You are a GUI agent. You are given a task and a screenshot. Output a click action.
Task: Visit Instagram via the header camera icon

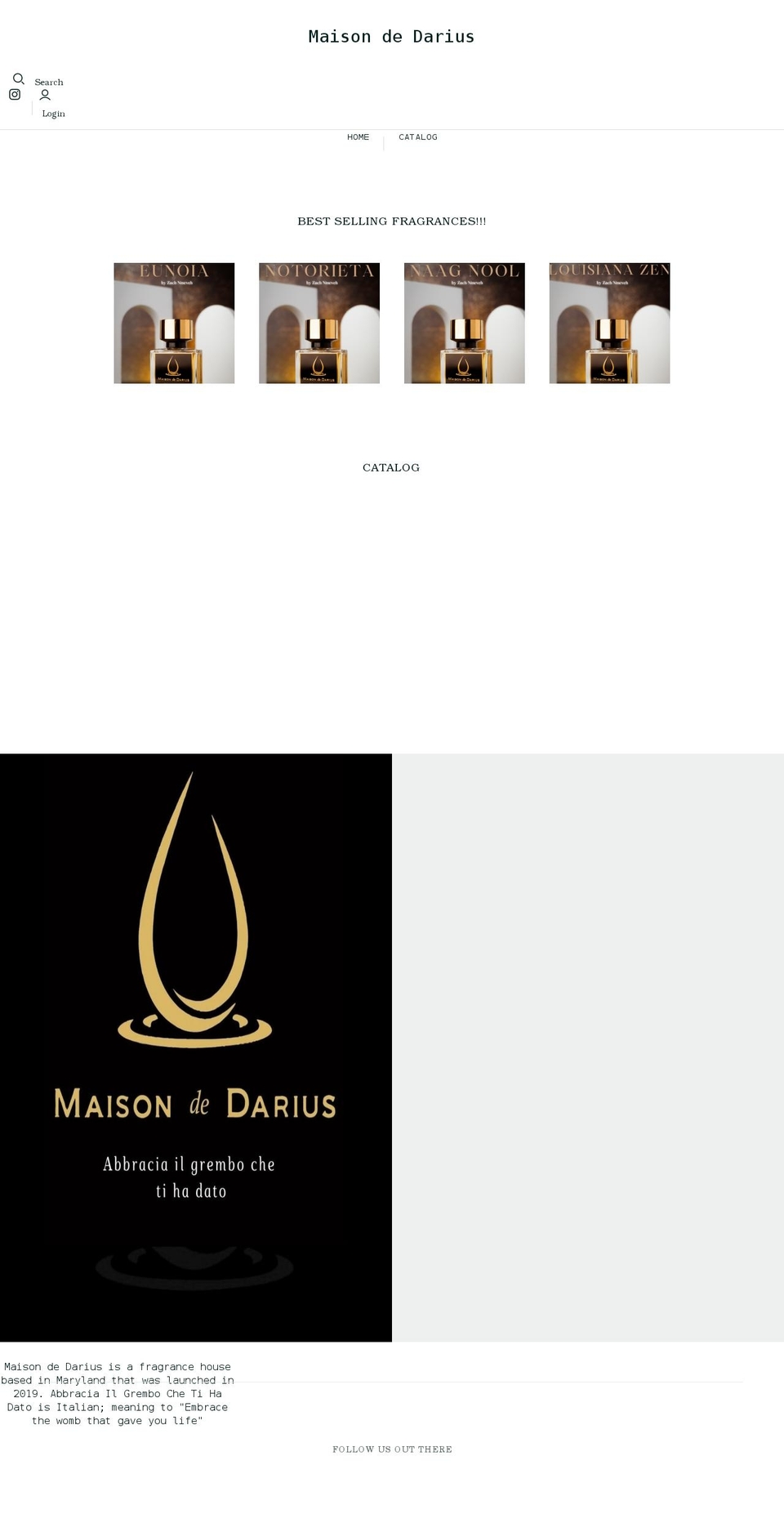tap(14, 95)
